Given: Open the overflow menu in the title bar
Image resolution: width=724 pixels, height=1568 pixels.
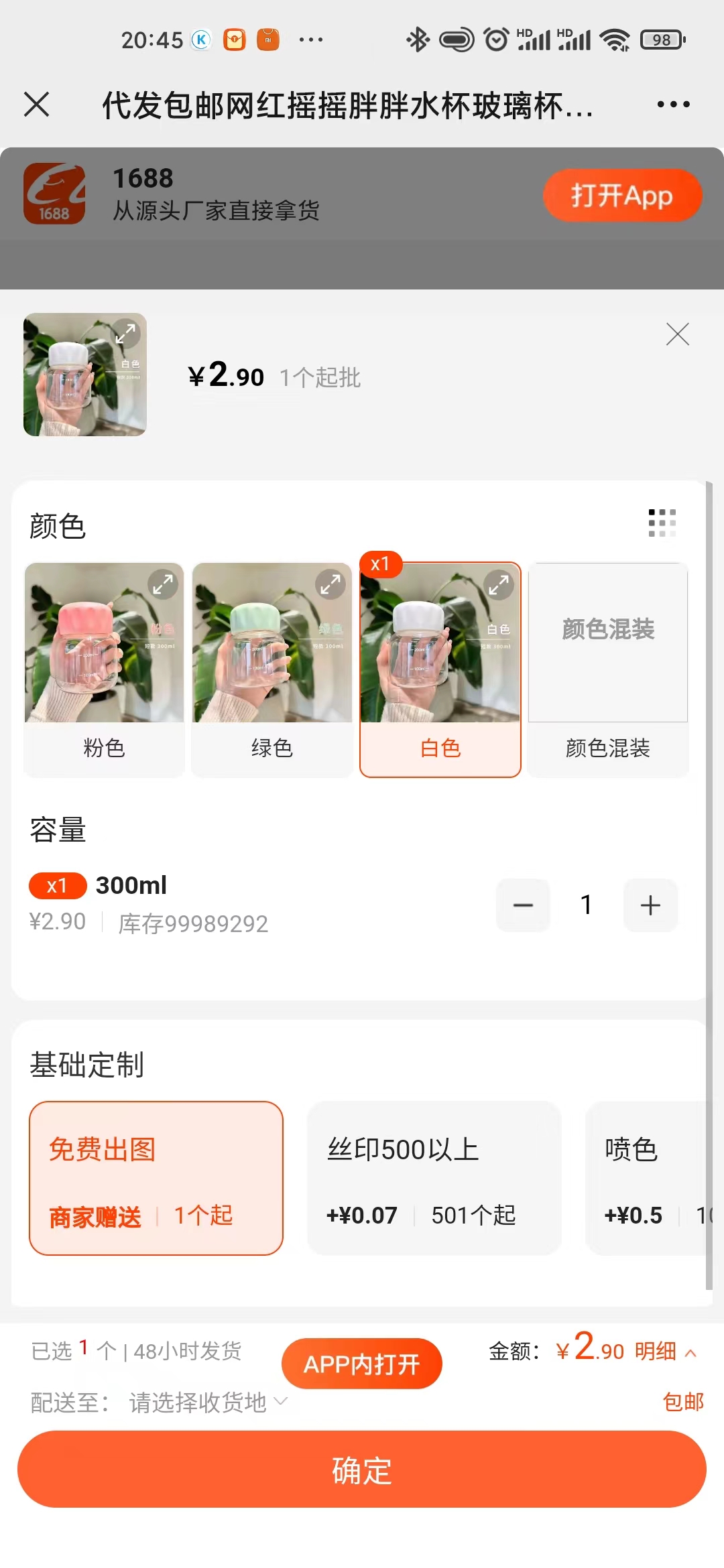Looking at the screenshot, I should (x=673, y=105).
